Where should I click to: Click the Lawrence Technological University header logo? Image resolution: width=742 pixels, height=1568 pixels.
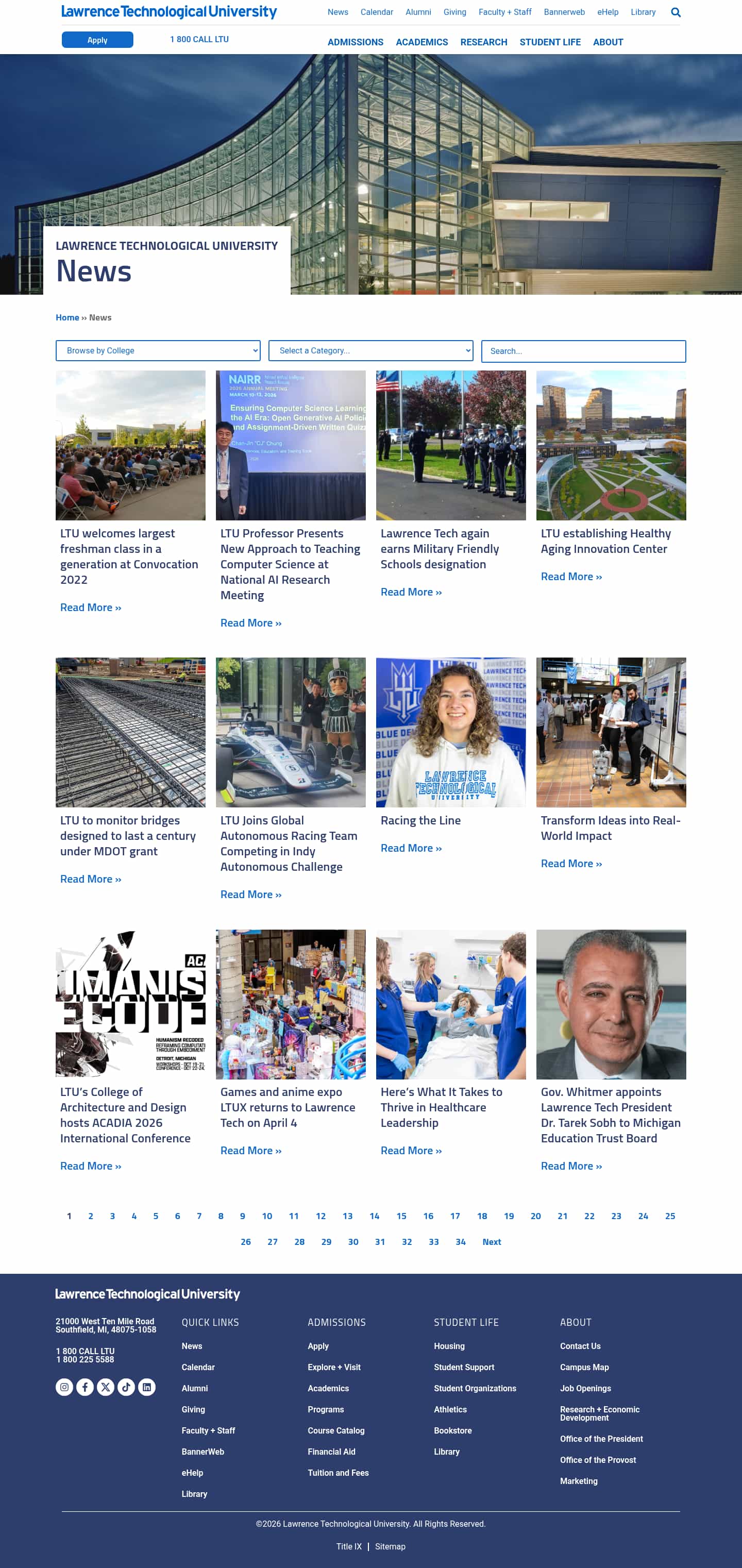(168, 11)
